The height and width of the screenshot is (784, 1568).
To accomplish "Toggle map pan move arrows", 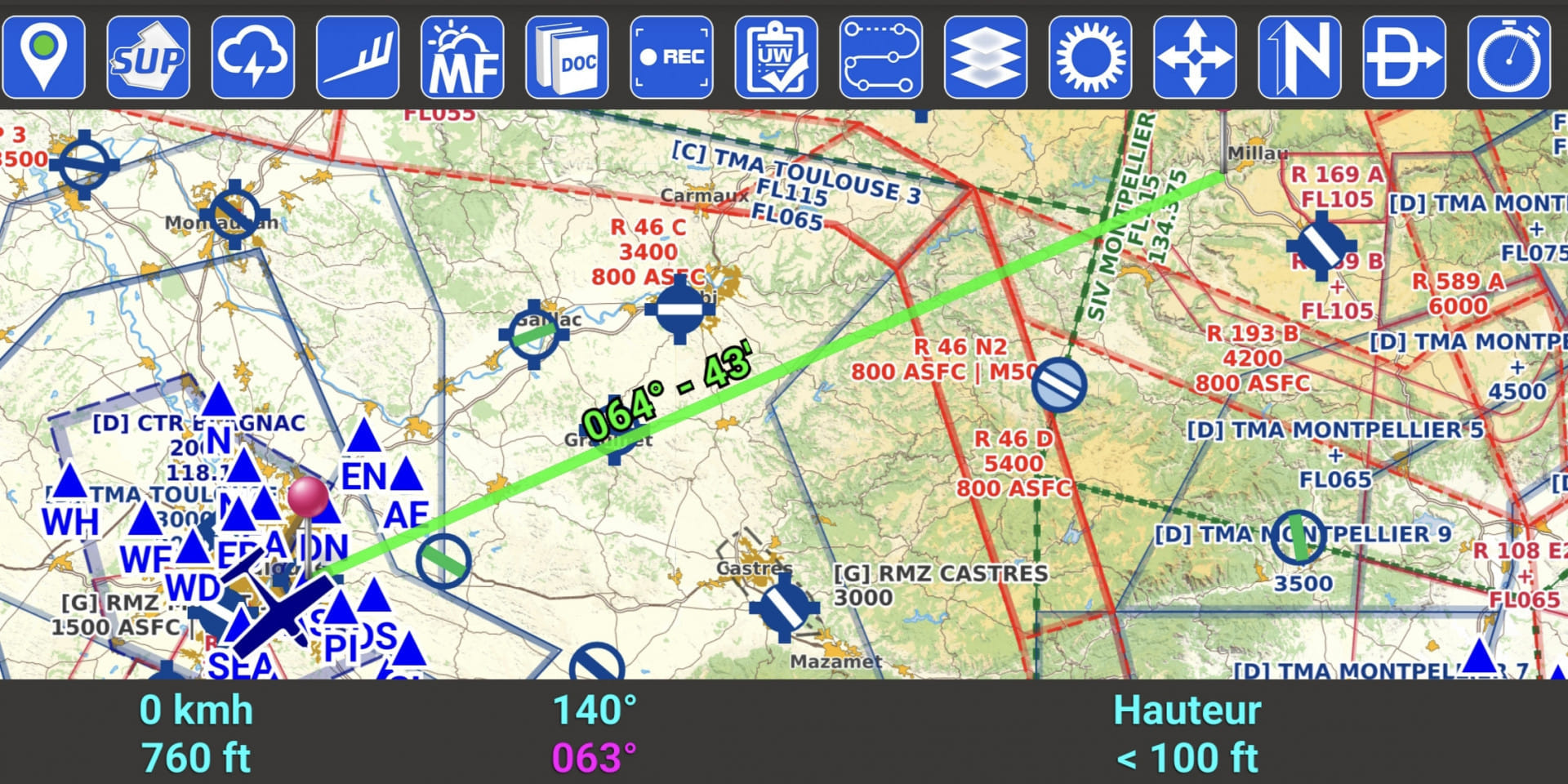I will coord(1195,57).
